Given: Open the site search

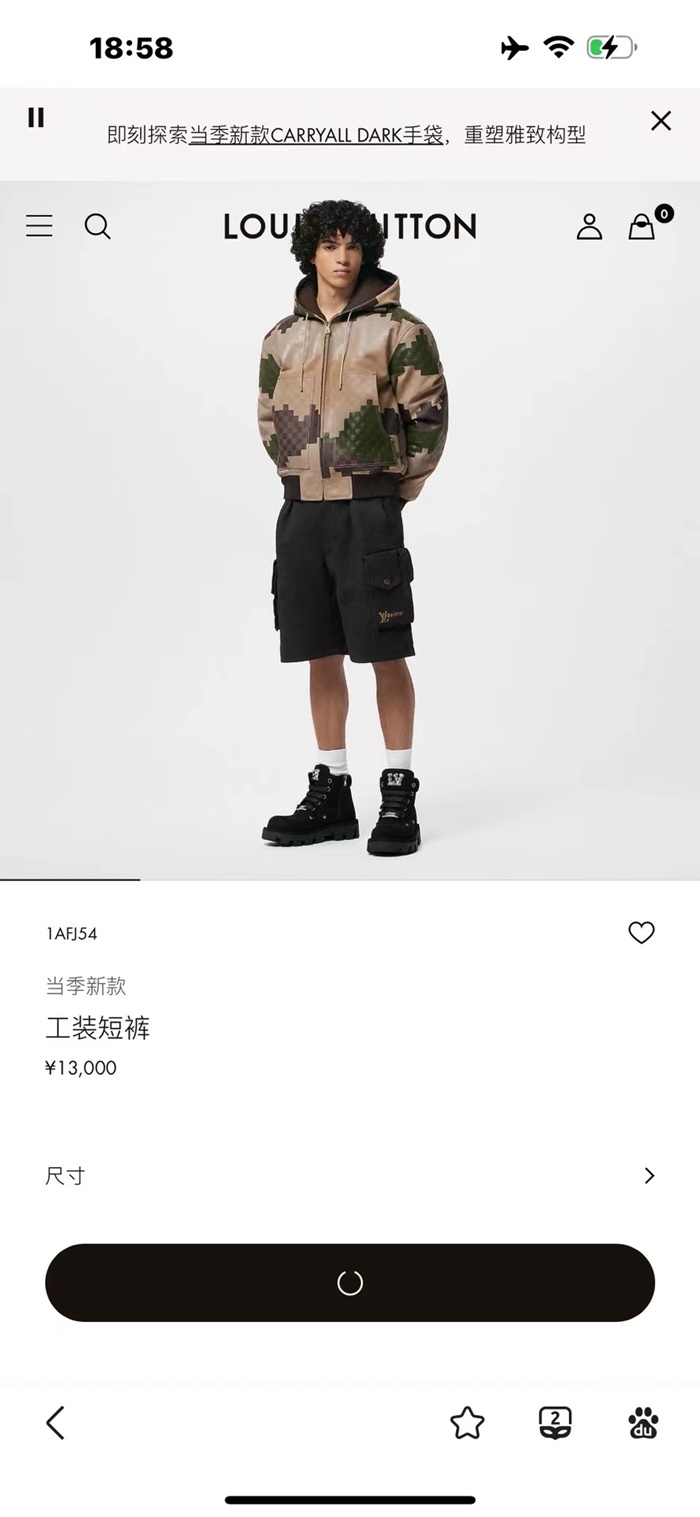Looking at the screenshot, I should pyautogui.click(x=97, y=227).
